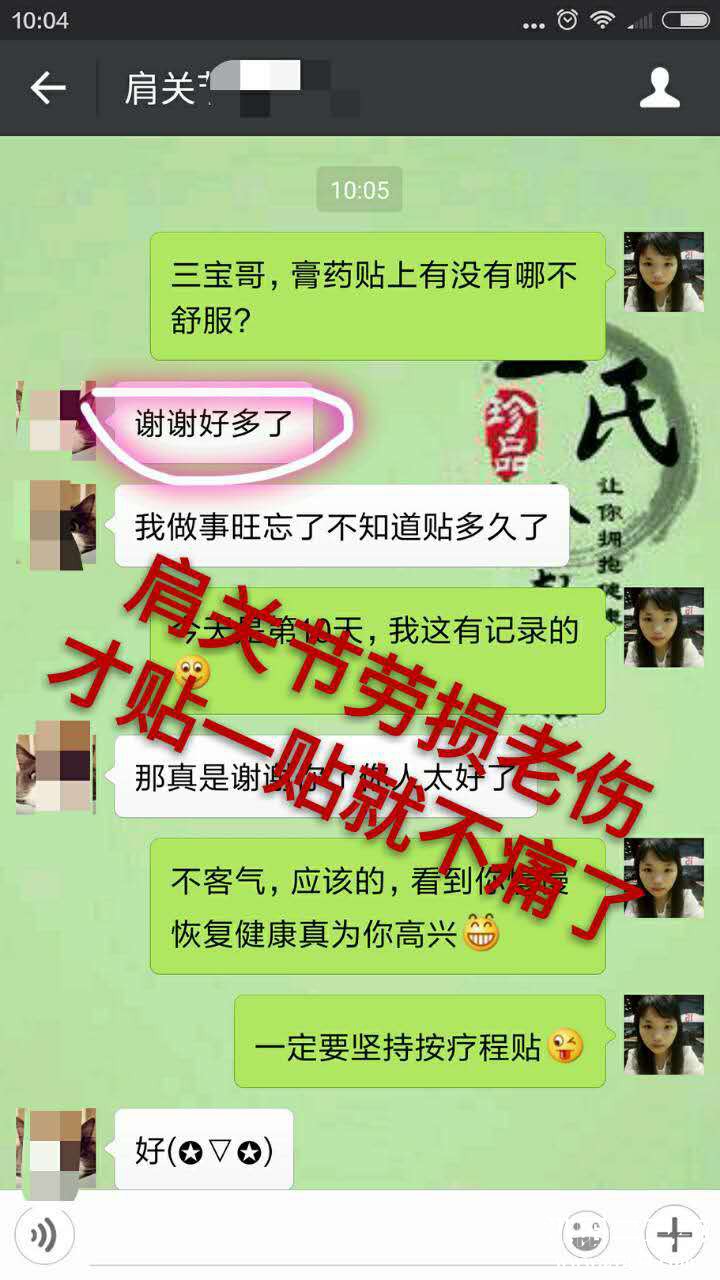Open the plus attachment menu
Image resolution: width=720 pixels, height=1280 pixels.
[673, 1236]
